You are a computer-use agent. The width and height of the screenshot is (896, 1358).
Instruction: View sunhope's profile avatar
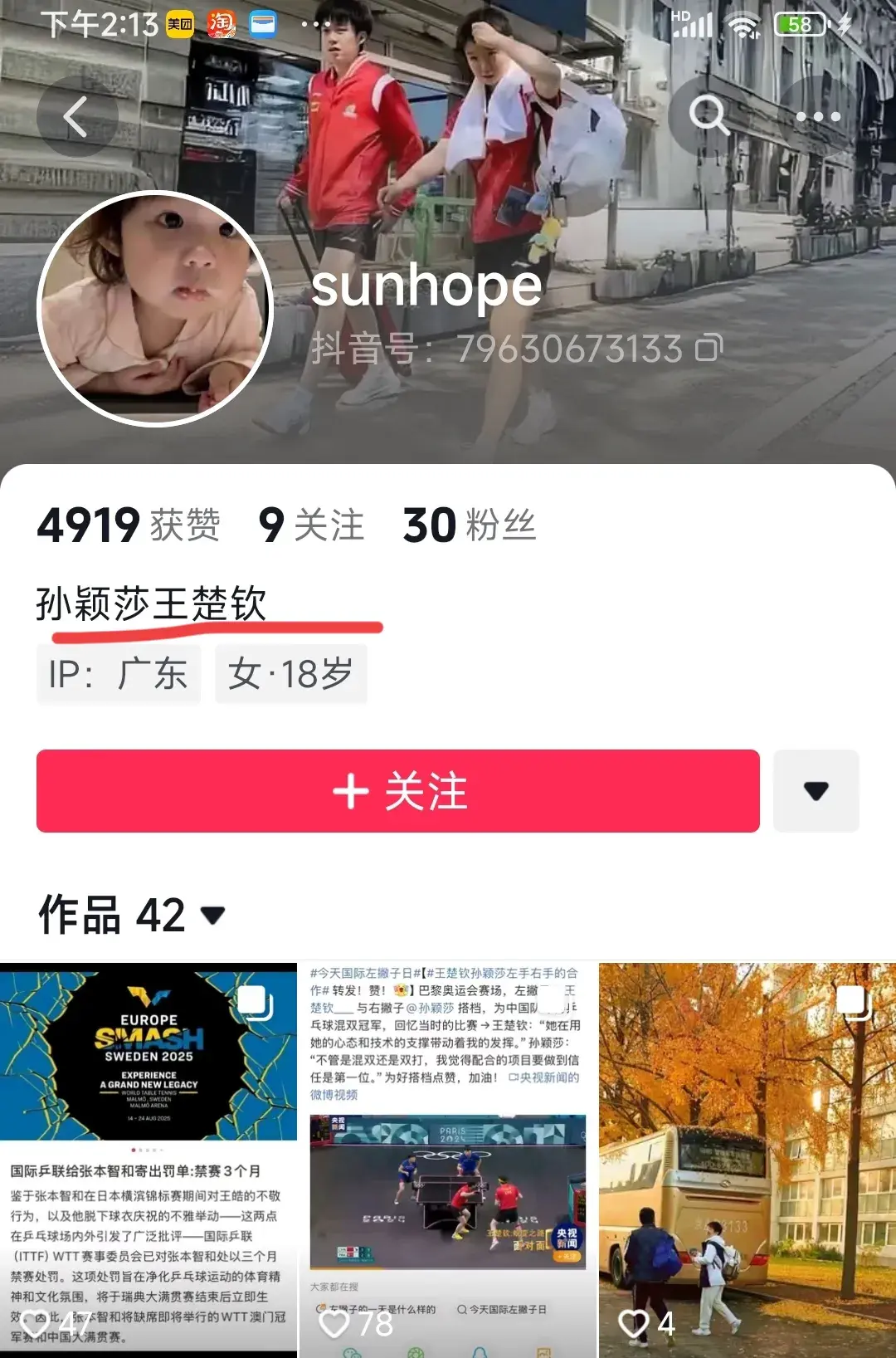(155, 309)
